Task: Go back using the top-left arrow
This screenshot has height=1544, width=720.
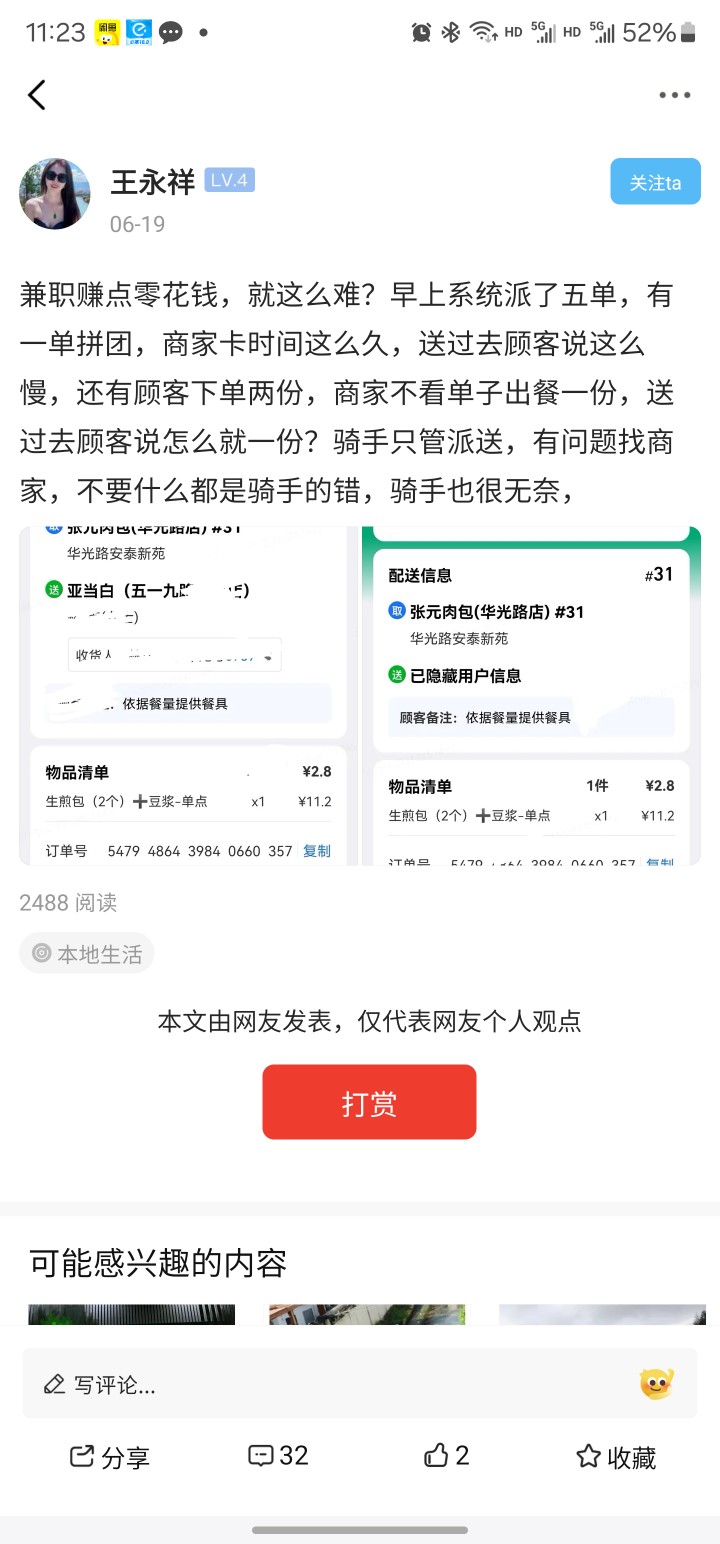Action: 37,95
